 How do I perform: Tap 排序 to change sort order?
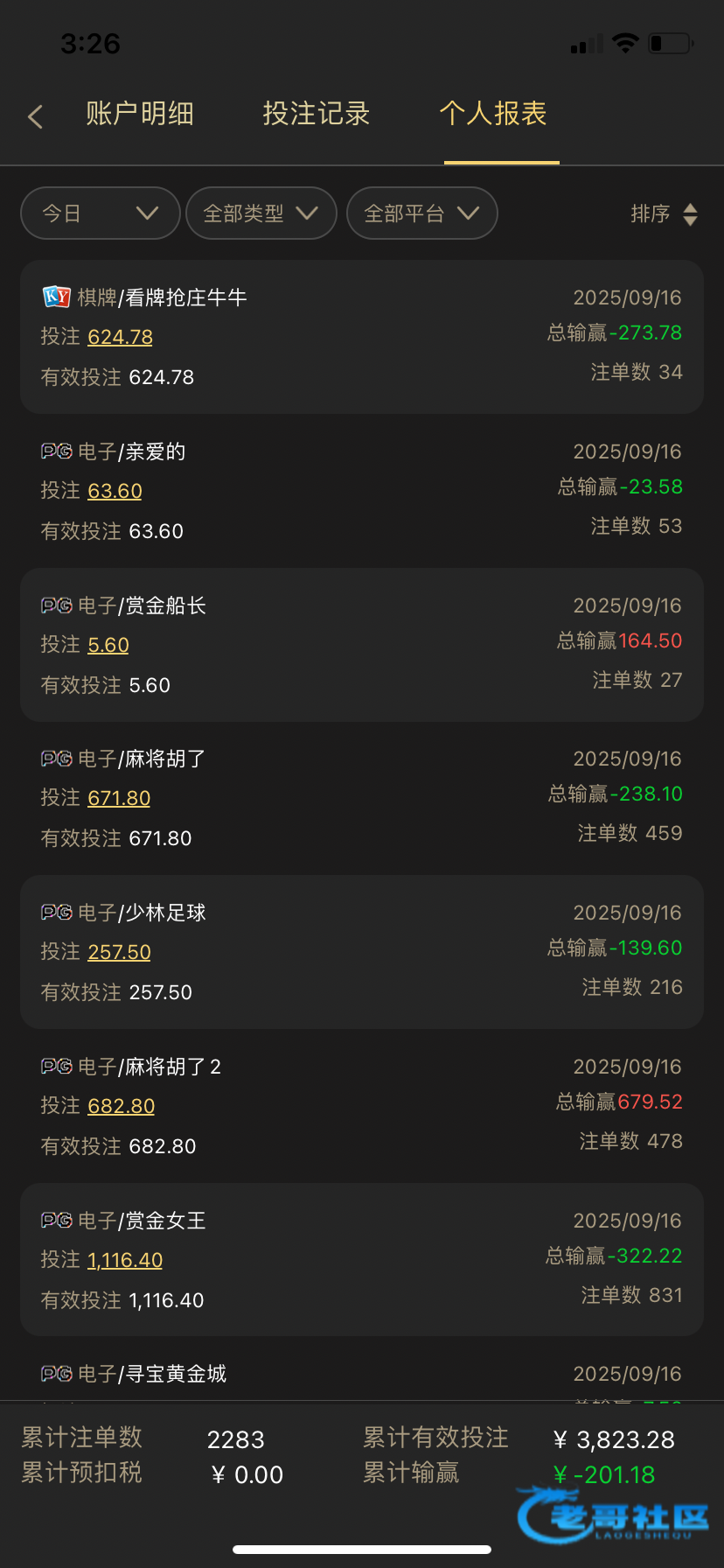[664, 214]
